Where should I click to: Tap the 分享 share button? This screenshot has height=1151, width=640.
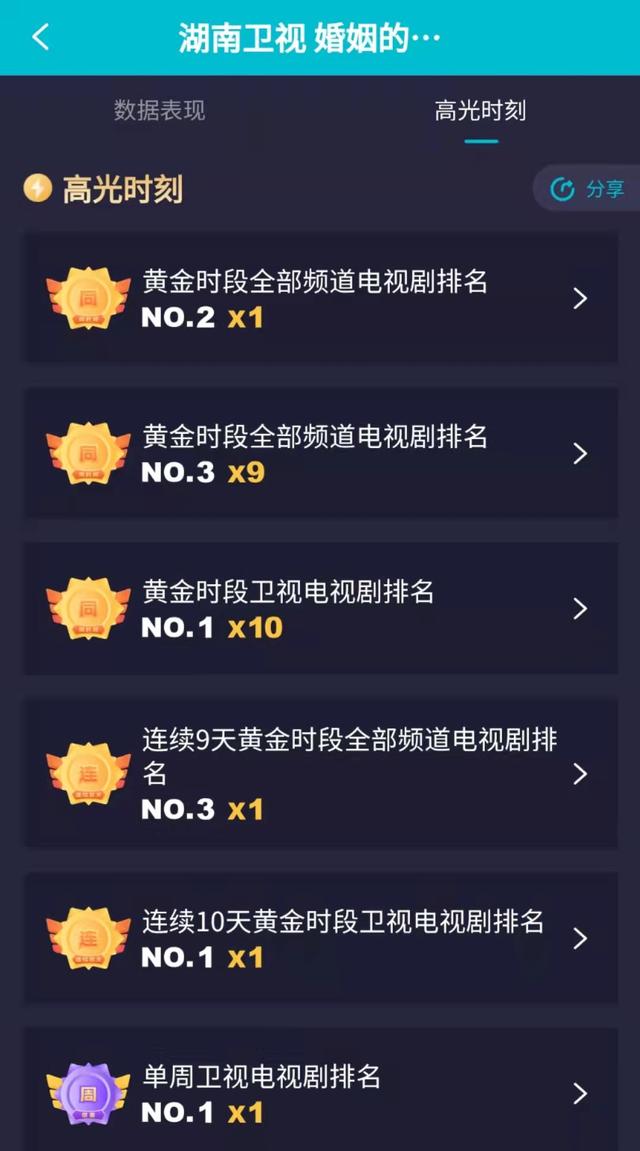coord(587,189)
